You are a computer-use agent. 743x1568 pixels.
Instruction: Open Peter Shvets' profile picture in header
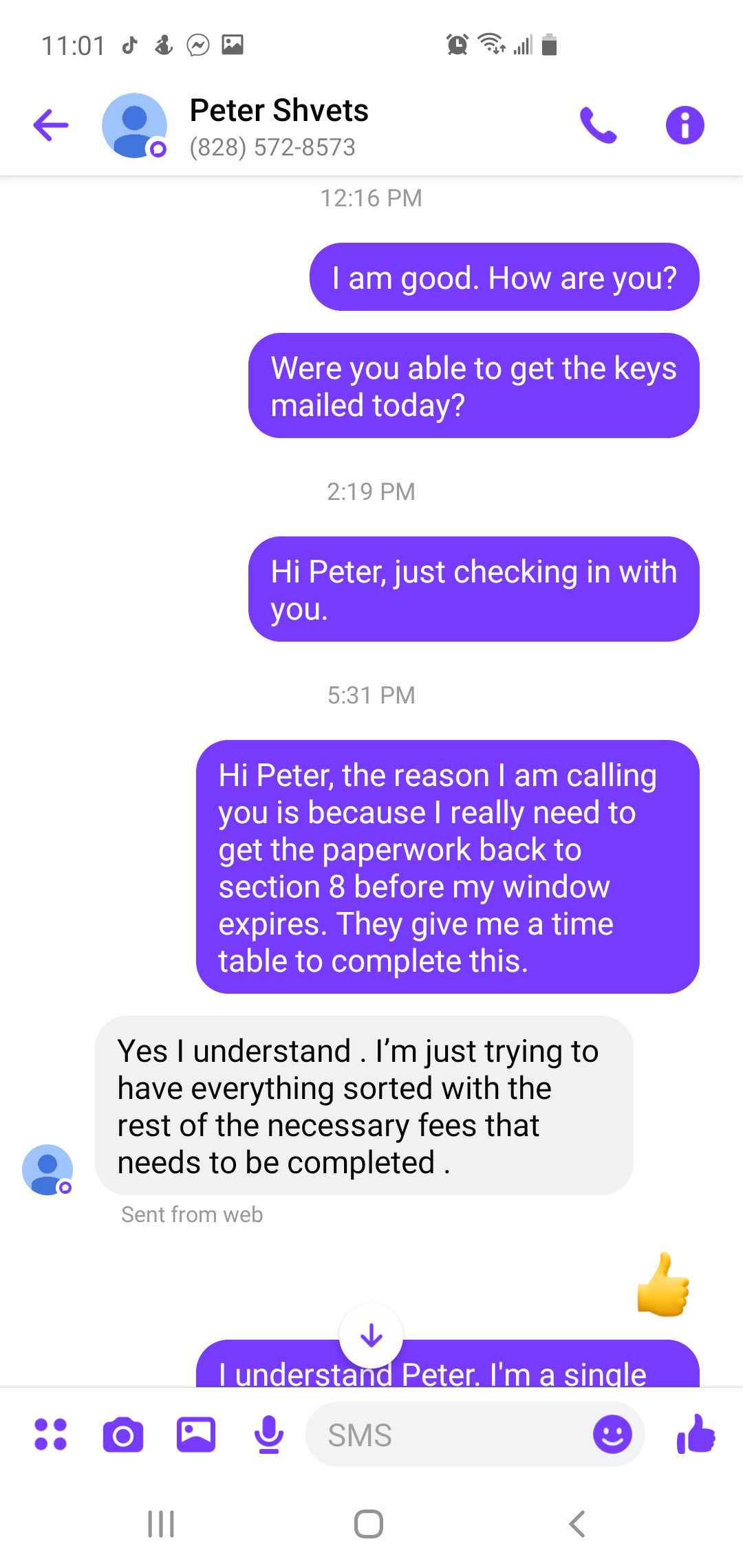(135, 126)
